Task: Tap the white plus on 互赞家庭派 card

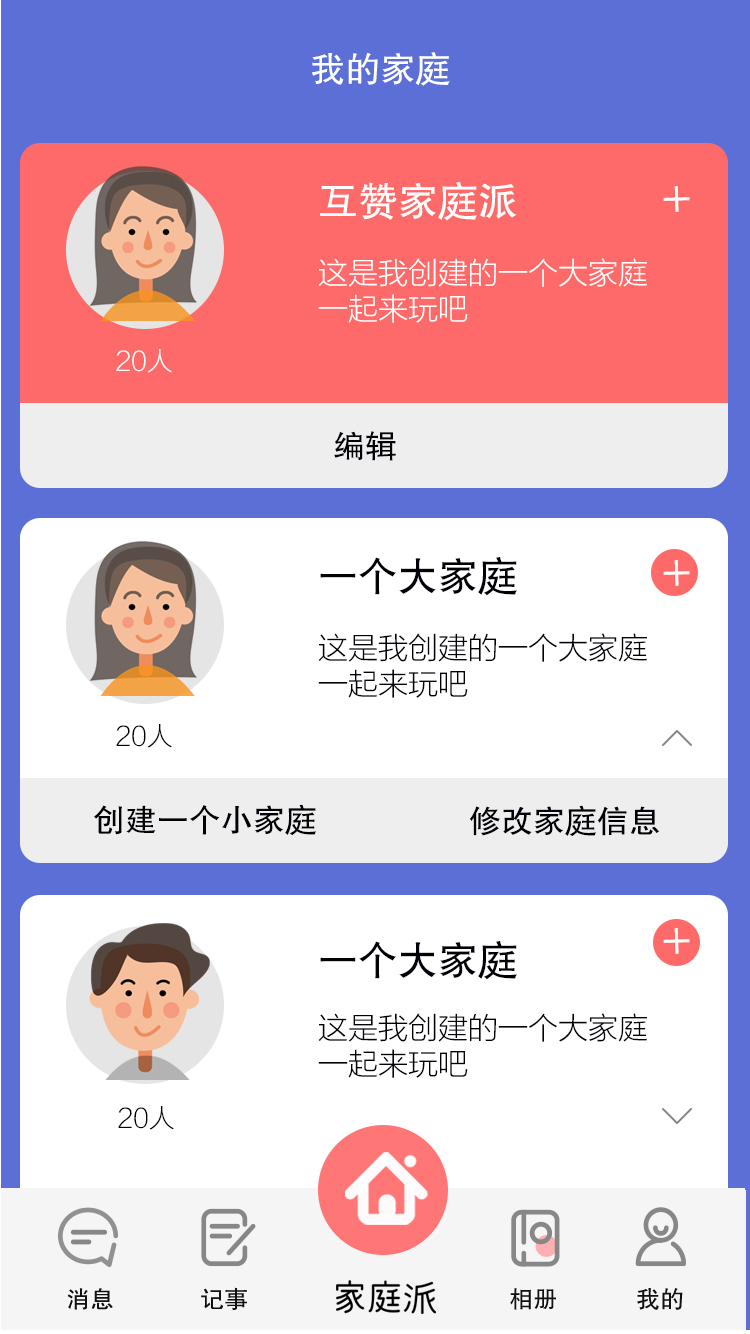Action: (677, 200)
